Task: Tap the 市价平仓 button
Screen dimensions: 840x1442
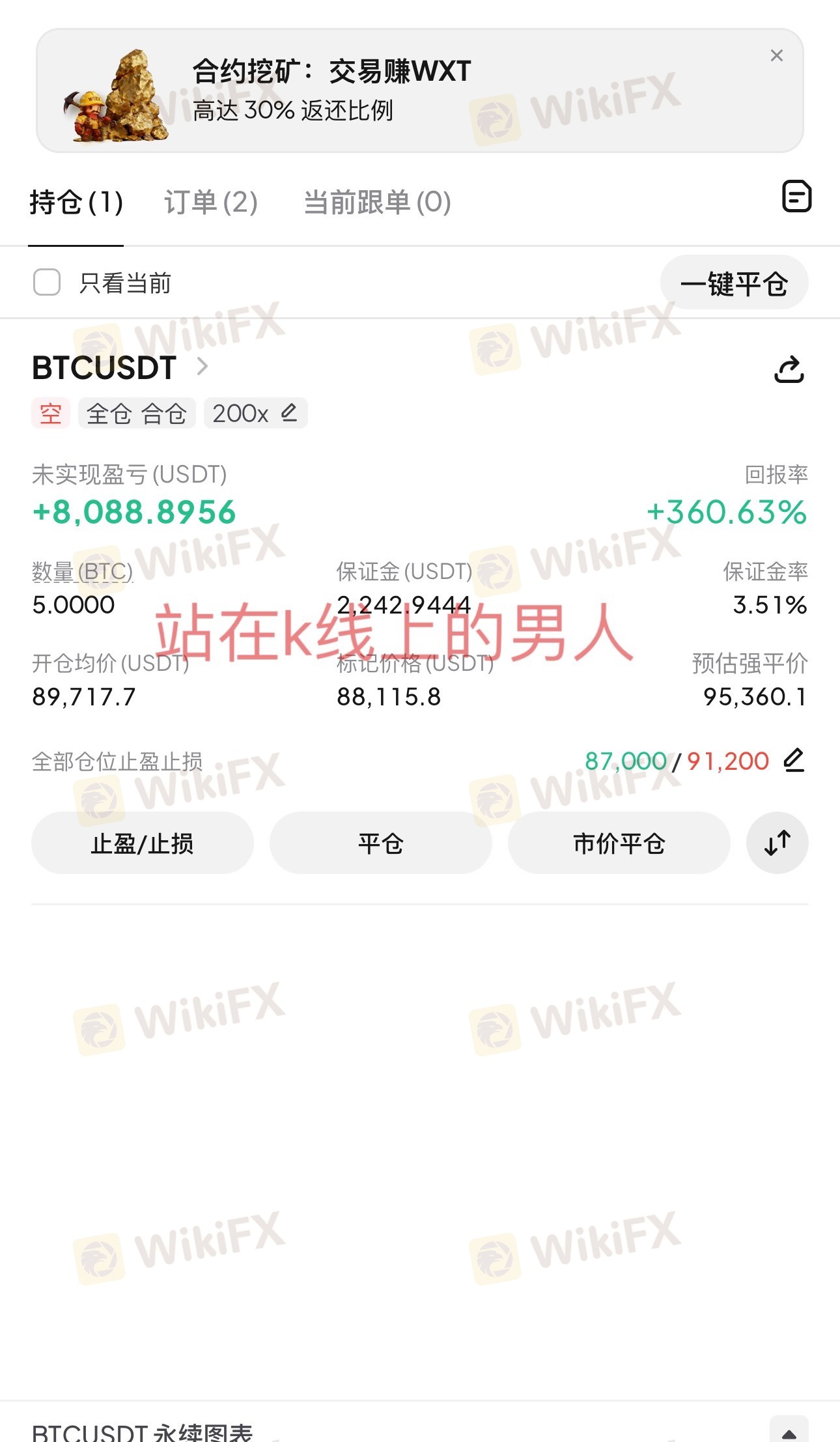Action: 619,843
